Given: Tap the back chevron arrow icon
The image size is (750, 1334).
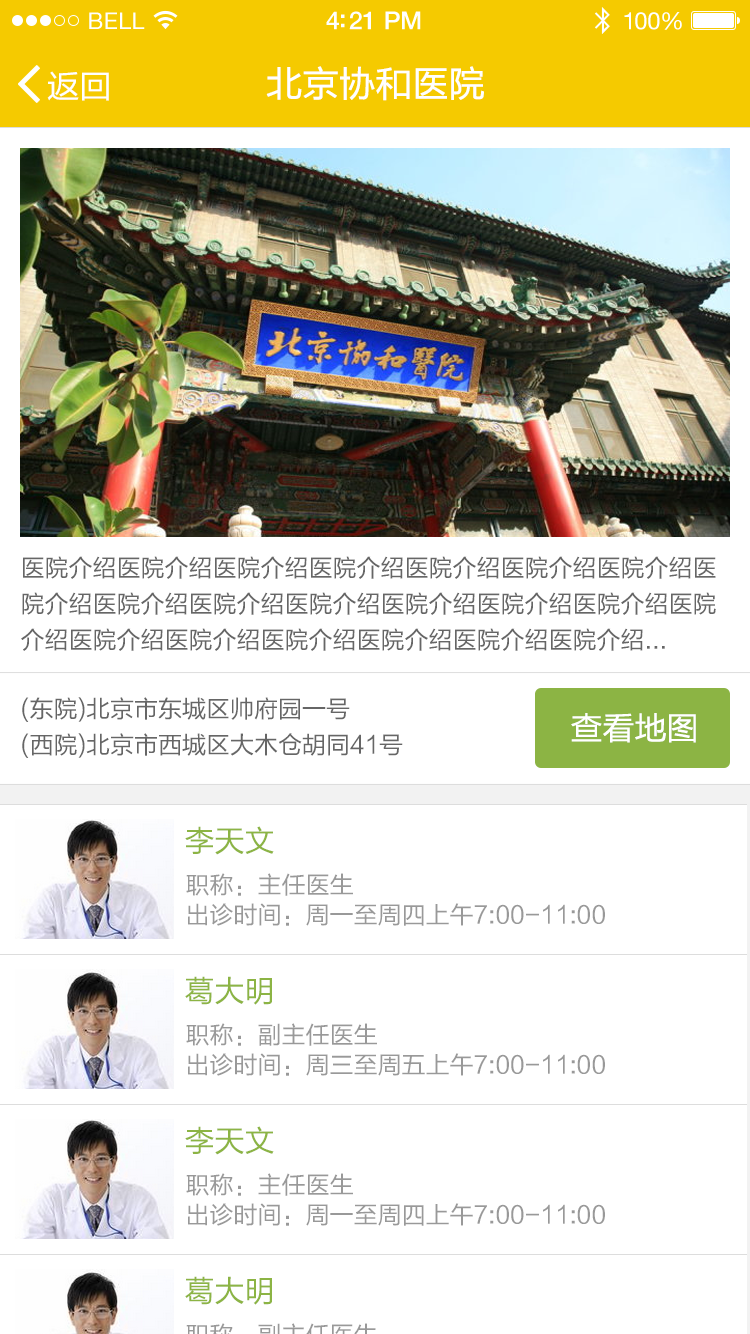Looking at the screenshot, I should pos(26,86).
